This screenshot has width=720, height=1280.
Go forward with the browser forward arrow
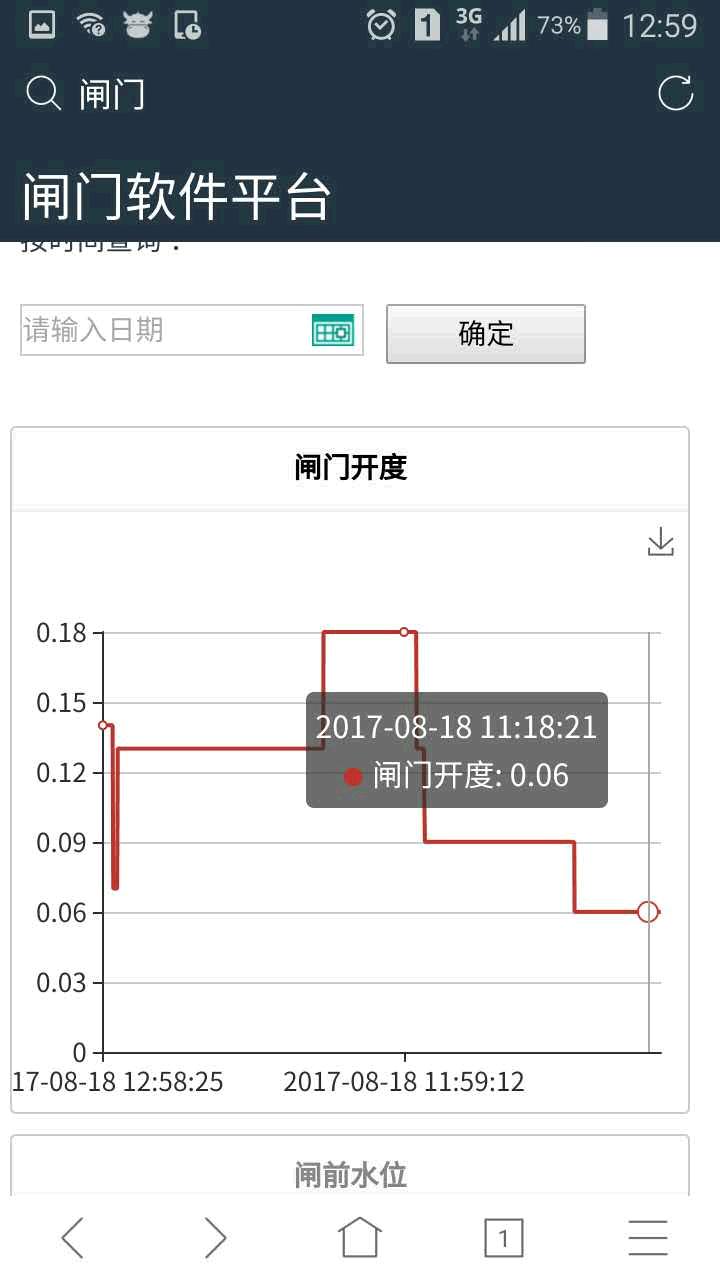point(215,1238)
